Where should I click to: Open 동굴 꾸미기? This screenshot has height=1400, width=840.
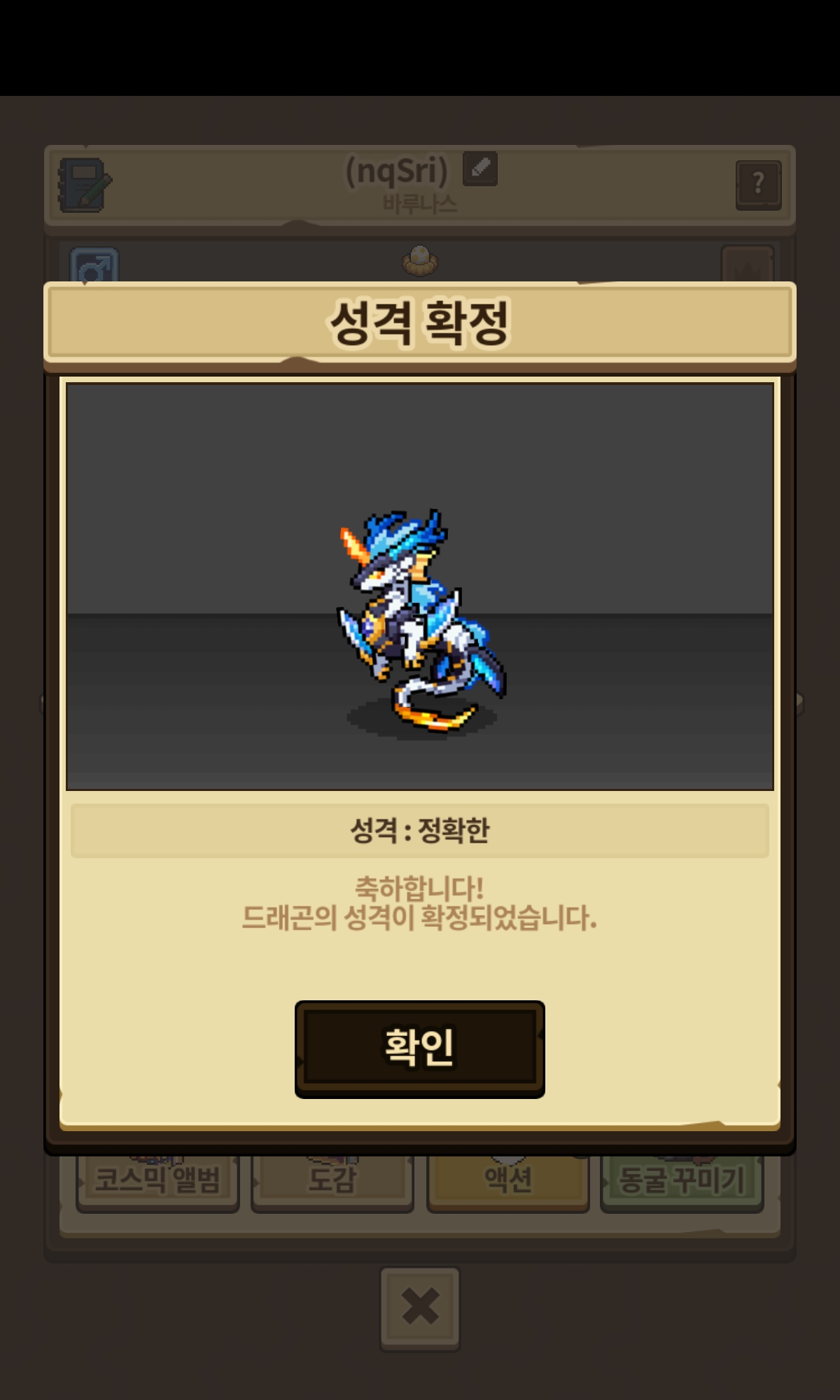682,1181
